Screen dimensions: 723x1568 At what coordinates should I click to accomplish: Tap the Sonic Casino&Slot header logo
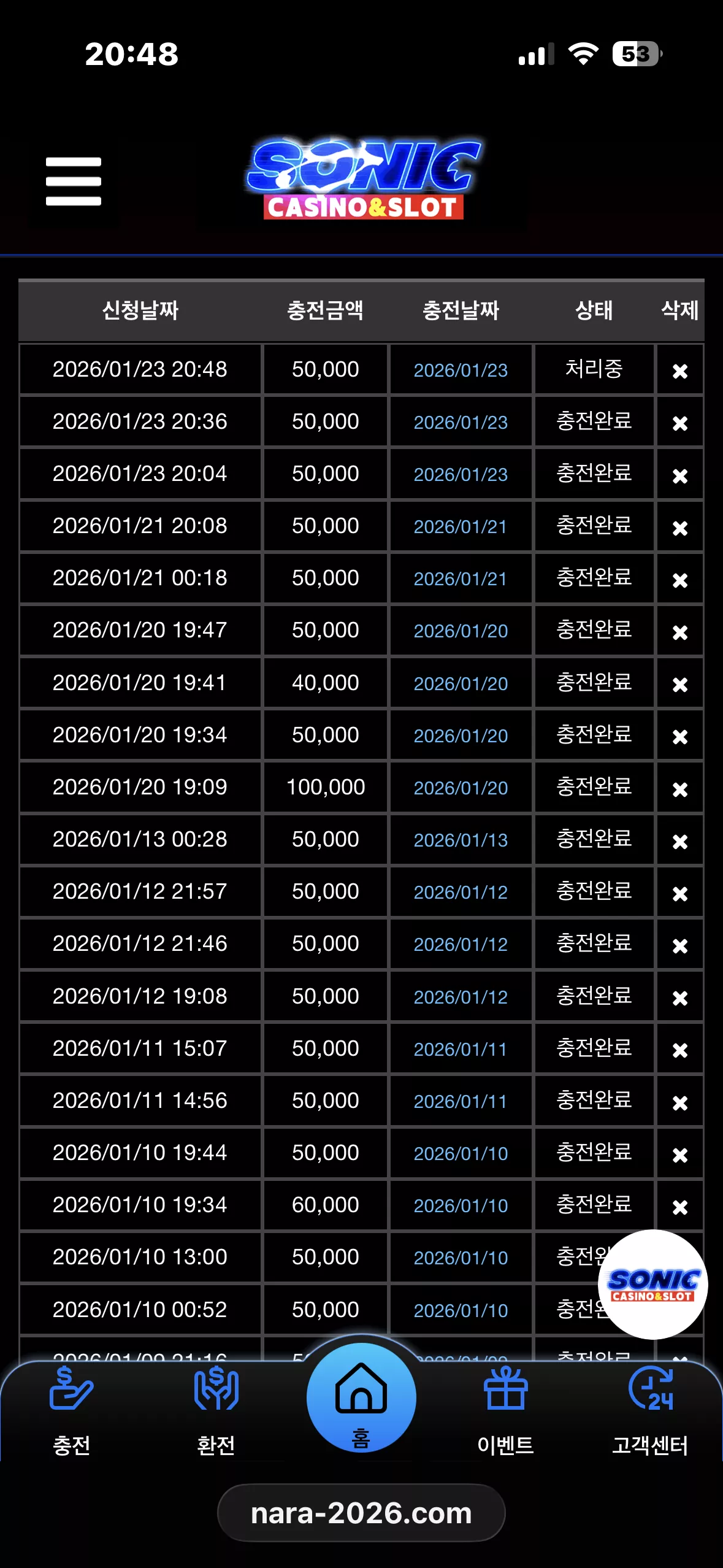pos(363,179)
